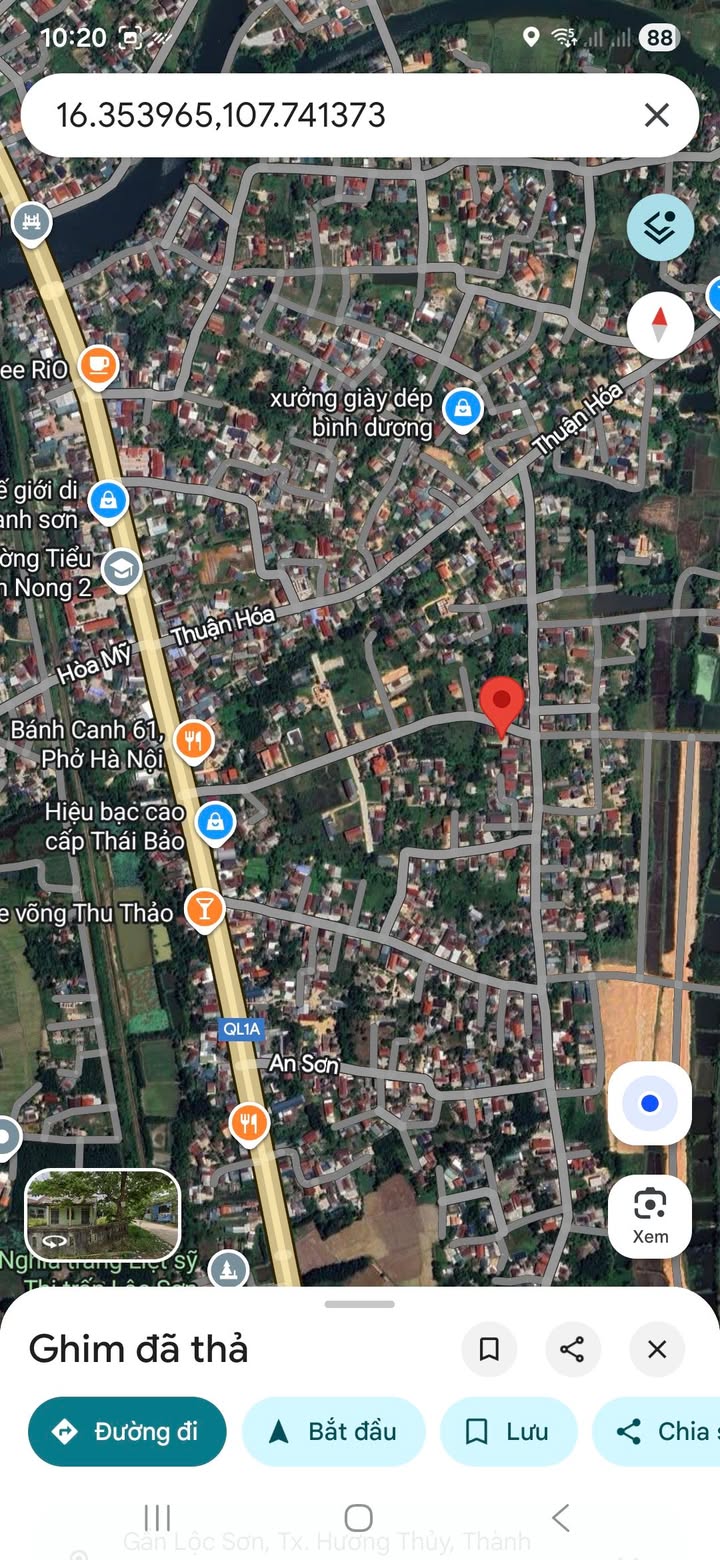Viewport: 720px width, 1560px height.
Task: Open the map layers selector
Action: tap(660, 228)
